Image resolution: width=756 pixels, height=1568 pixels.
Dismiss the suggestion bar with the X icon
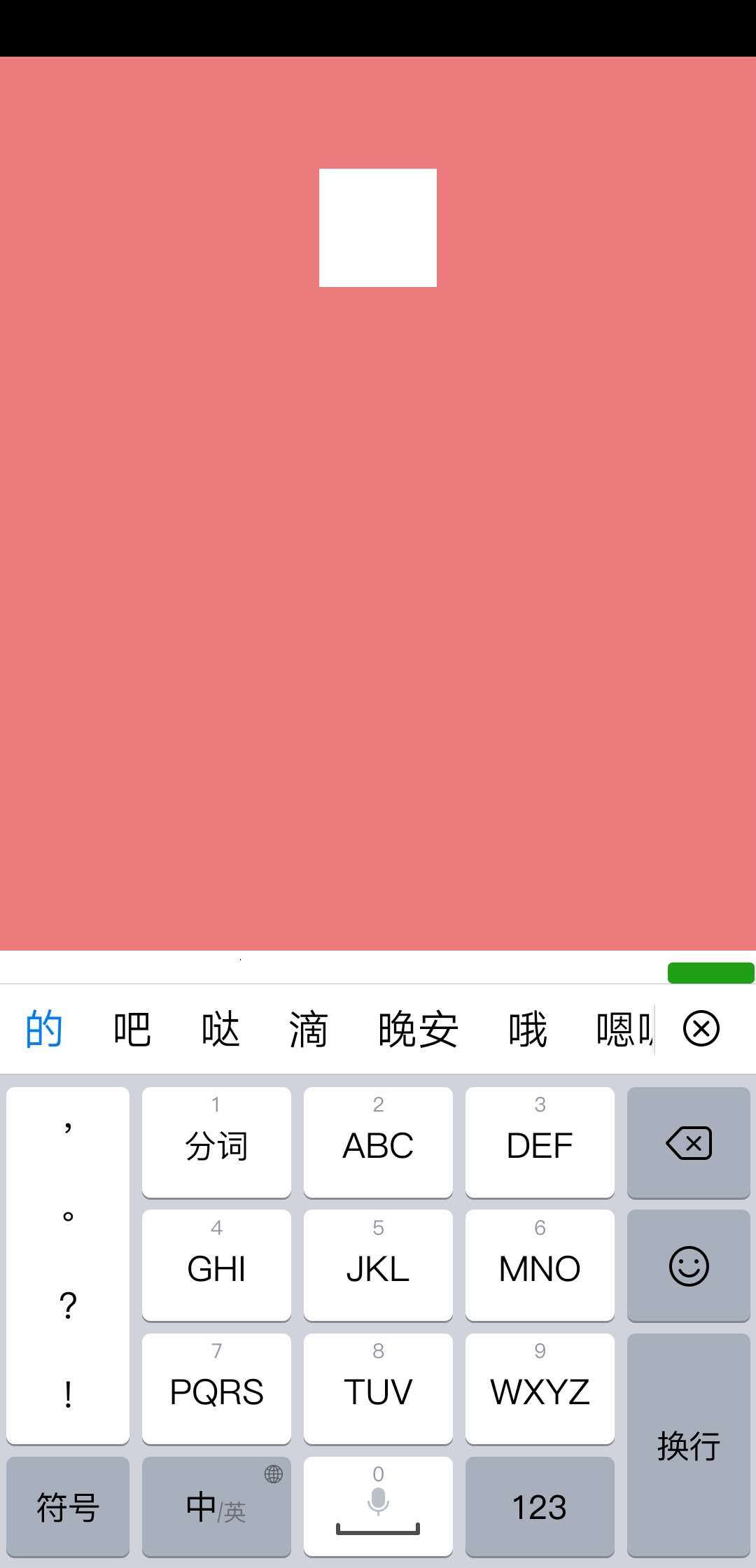pyautogui.click(x=701, y=1028)
